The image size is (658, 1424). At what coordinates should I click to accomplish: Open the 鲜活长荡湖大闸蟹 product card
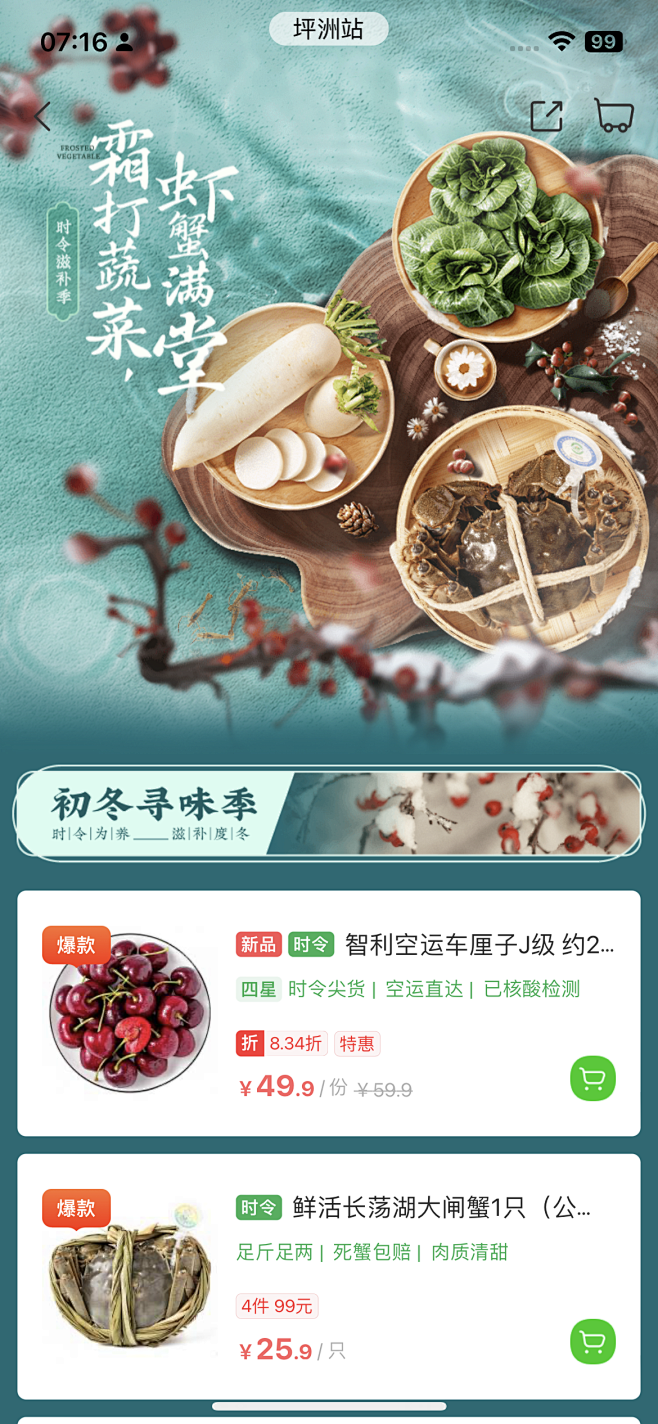(329, 1276)
